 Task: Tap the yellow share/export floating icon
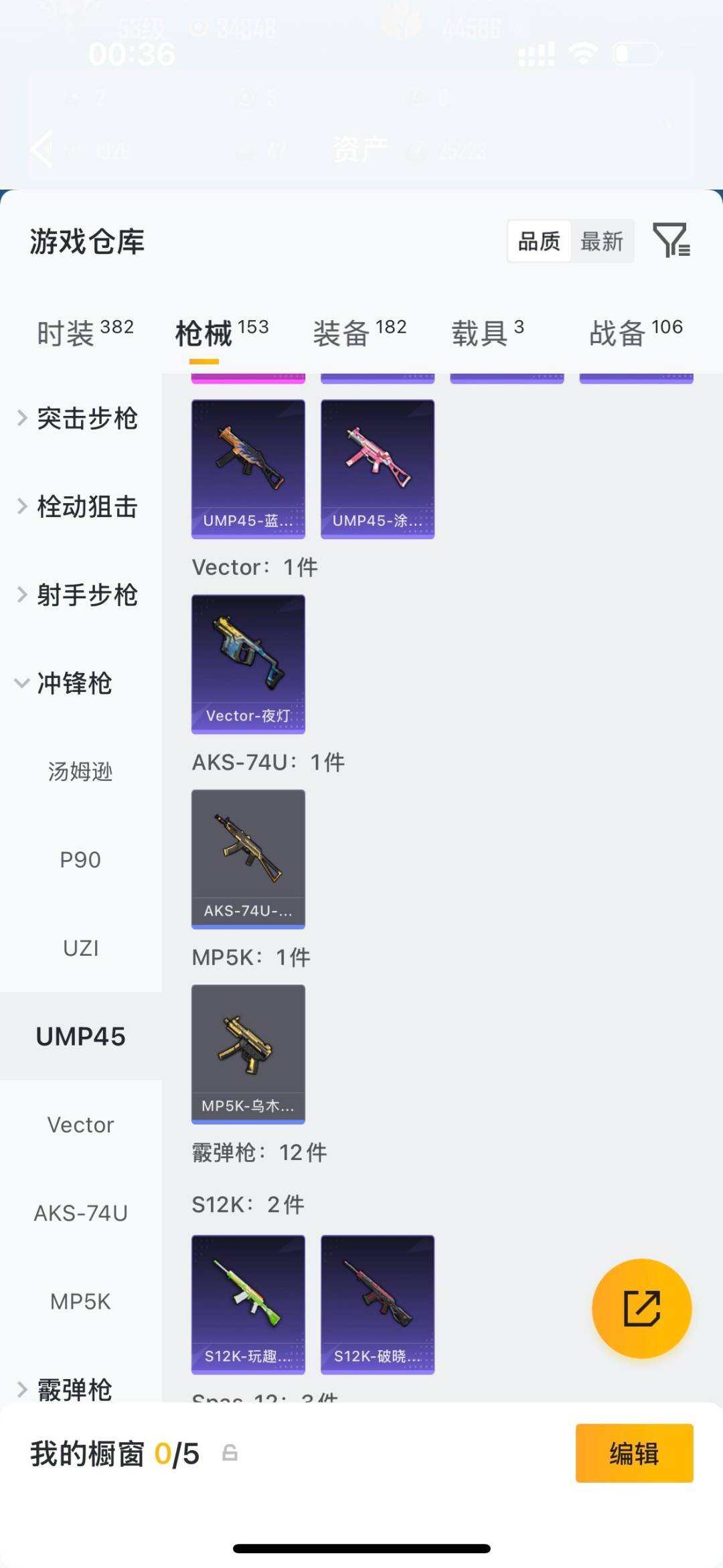click(x=641, y=1307)
